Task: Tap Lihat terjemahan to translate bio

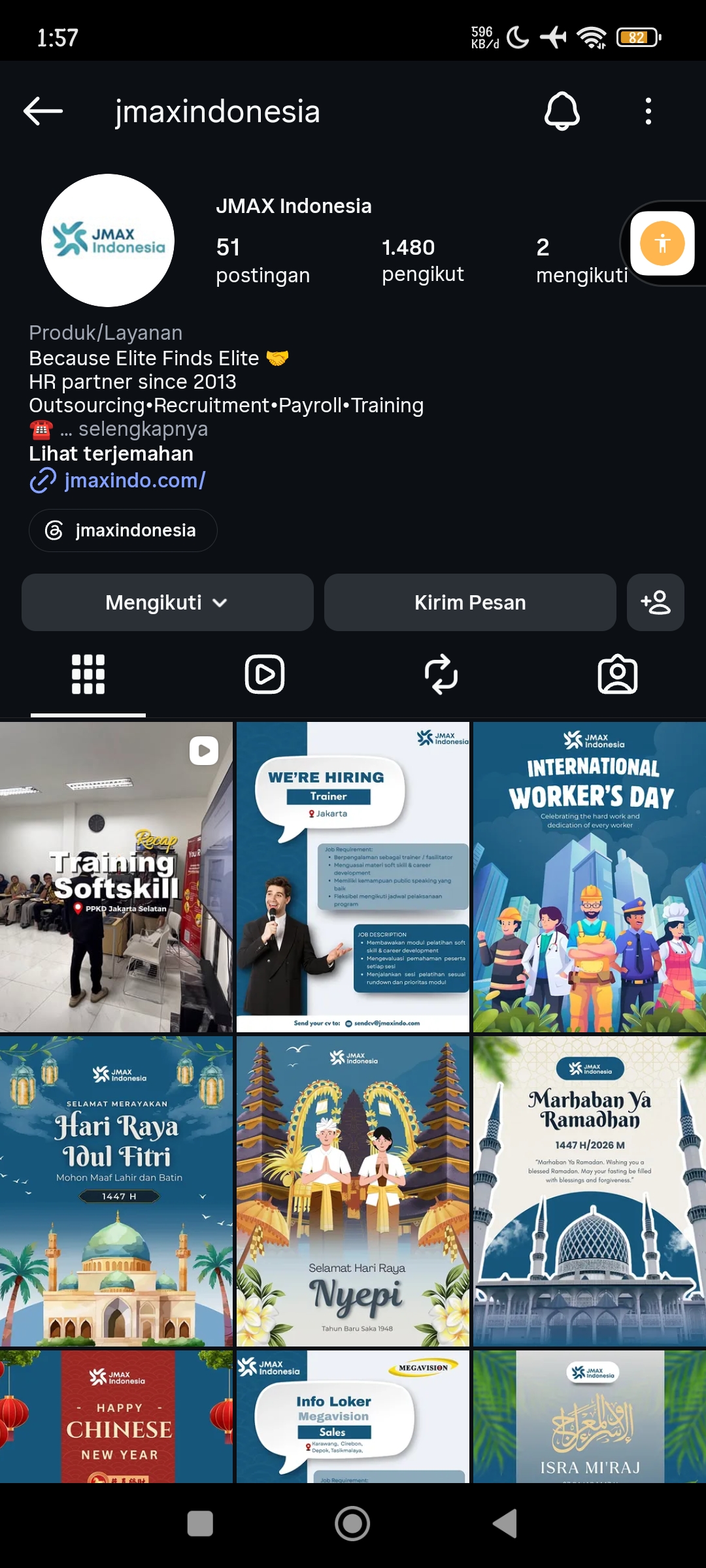Action: (111, 453)
